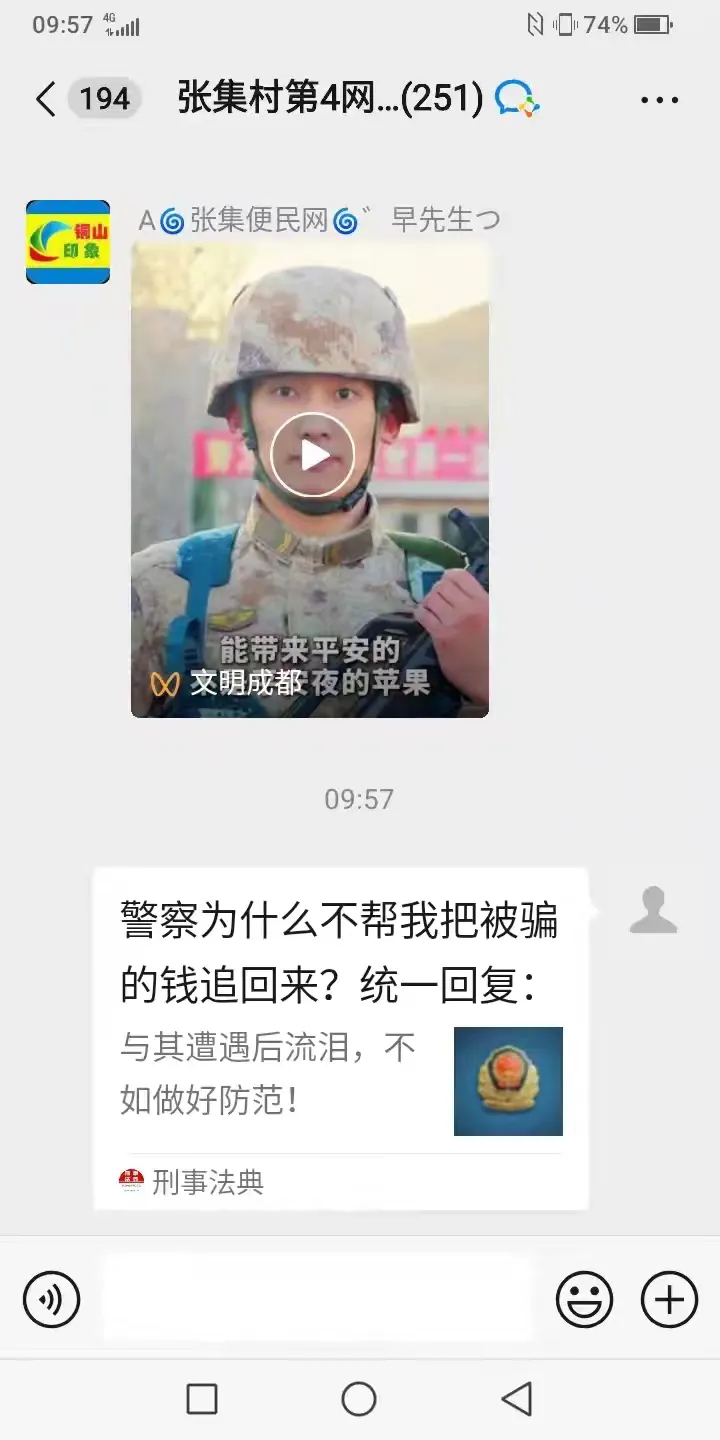Play the shared soldier video

point(313,455)
